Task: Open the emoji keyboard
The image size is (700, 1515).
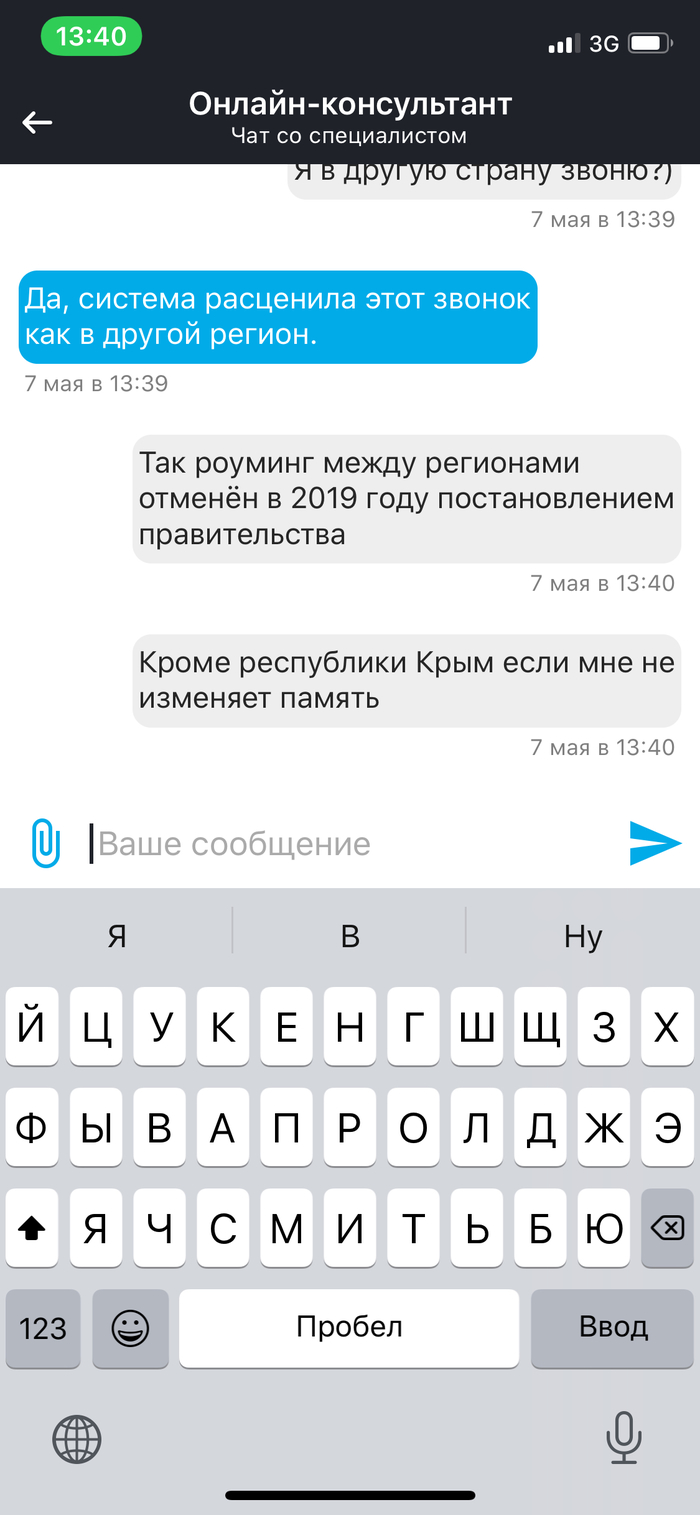Action: click(x=130, y=1328)
